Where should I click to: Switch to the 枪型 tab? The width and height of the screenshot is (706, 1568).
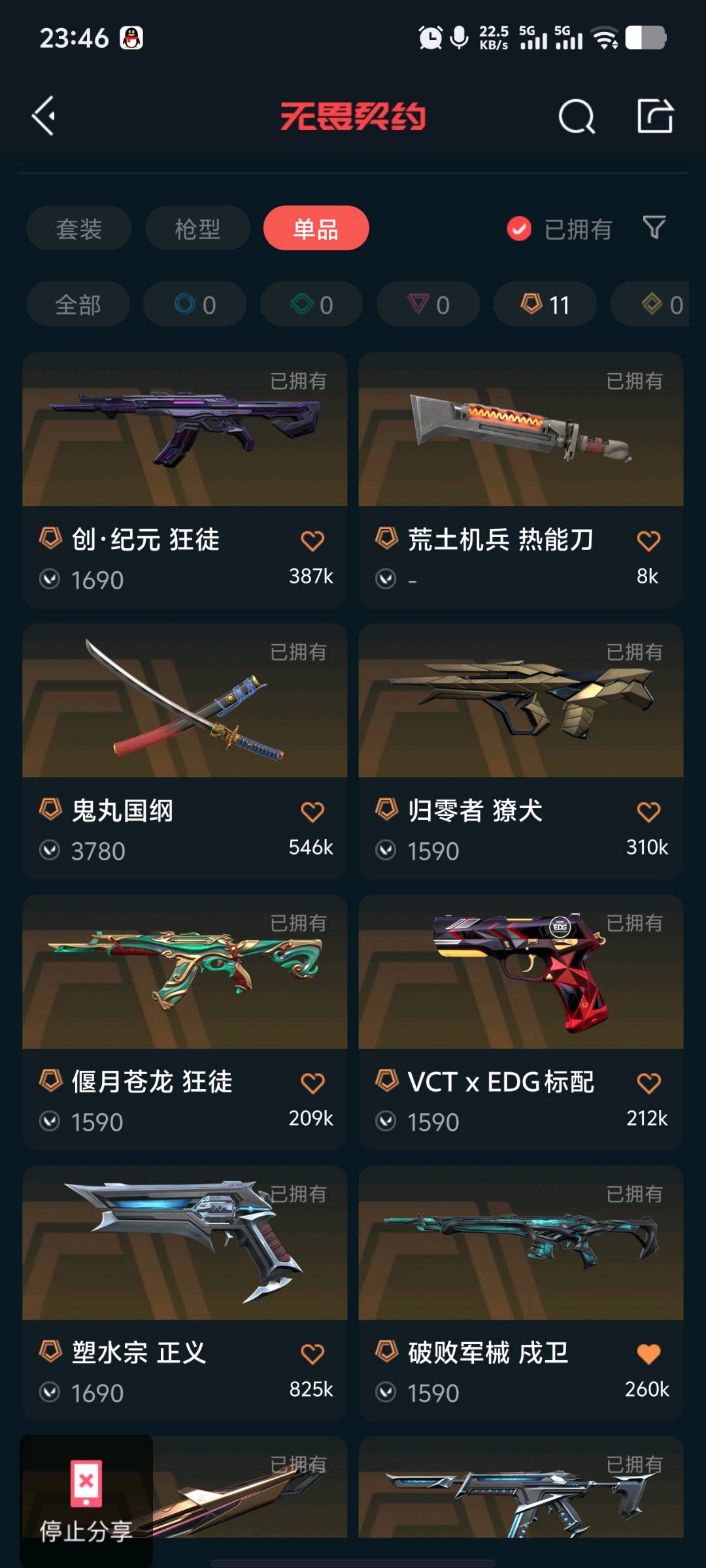tap(197, 229)
